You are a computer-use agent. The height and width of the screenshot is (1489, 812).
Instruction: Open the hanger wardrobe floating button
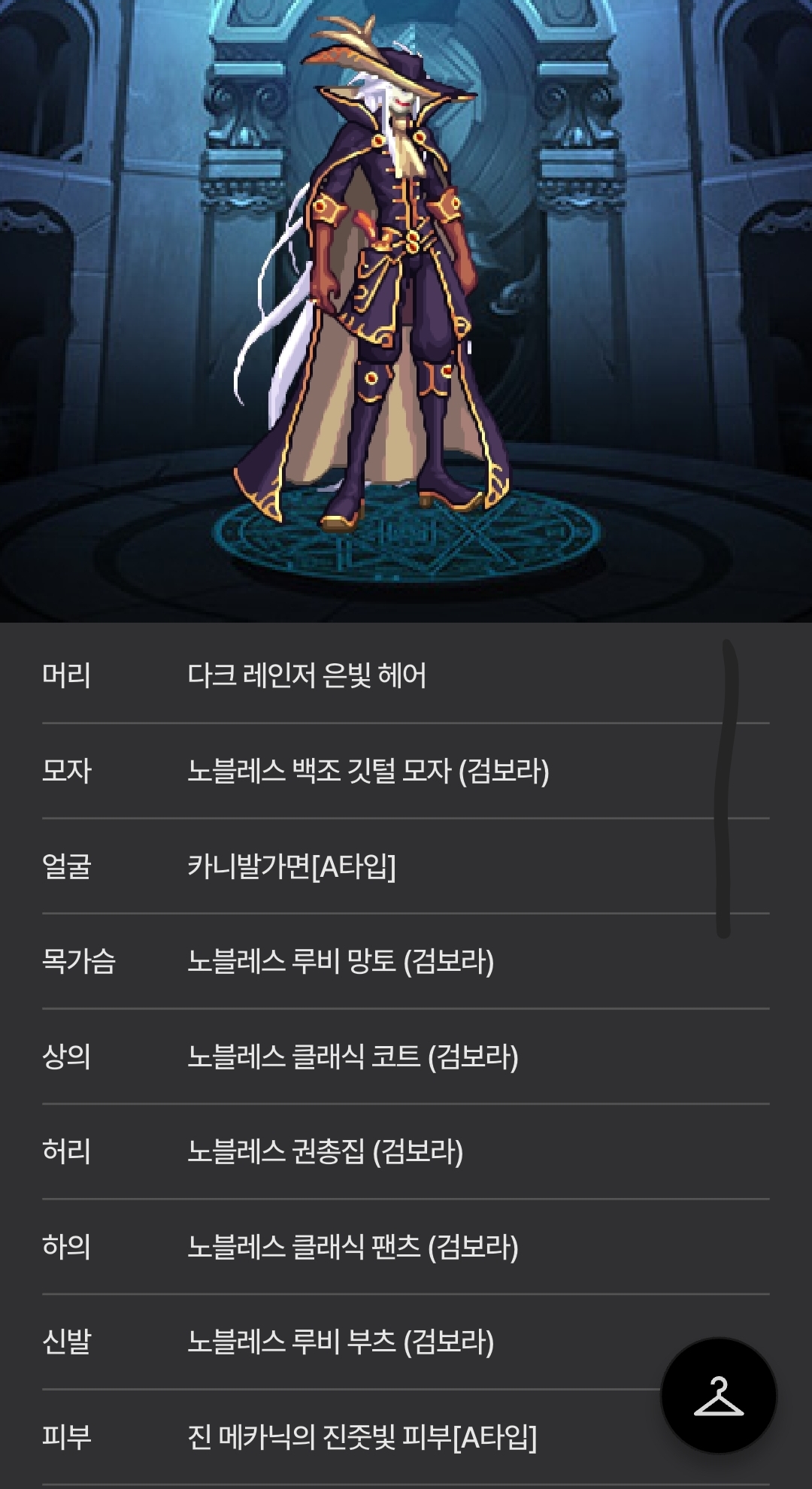tap(718, 1396)
